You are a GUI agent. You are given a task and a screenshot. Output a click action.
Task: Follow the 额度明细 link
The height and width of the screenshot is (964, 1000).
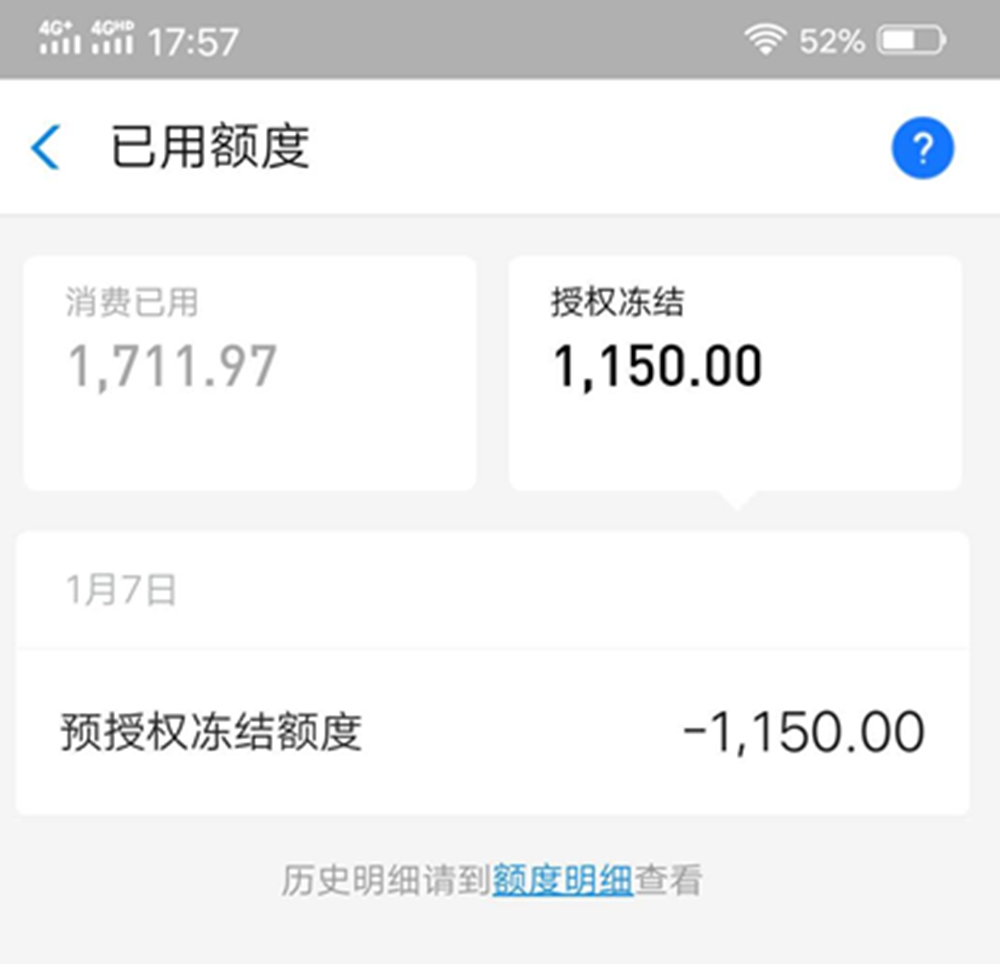562,880
